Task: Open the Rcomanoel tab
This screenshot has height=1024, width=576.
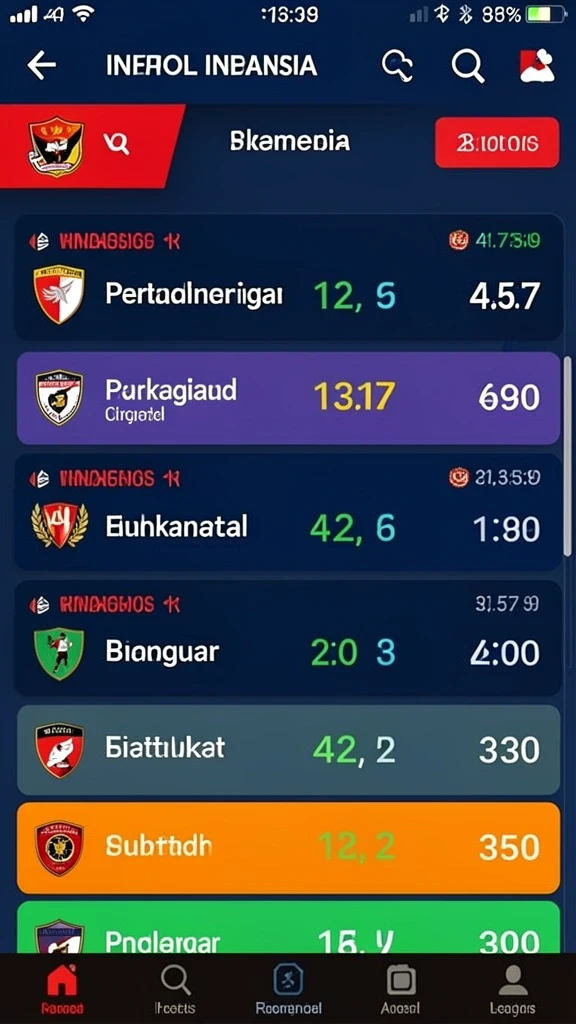Action: [288, 988]
